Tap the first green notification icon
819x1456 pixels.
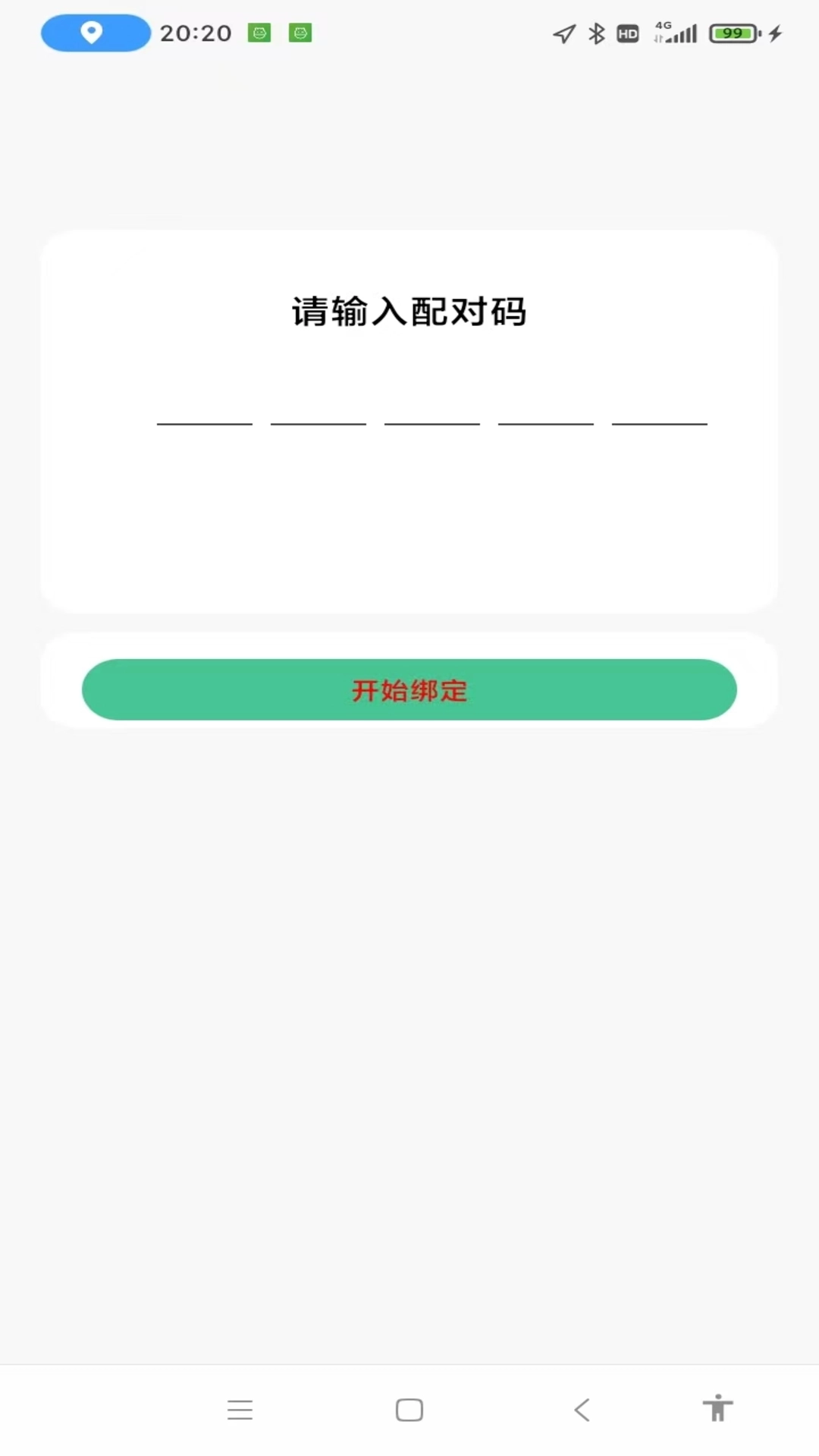[259, 33]
